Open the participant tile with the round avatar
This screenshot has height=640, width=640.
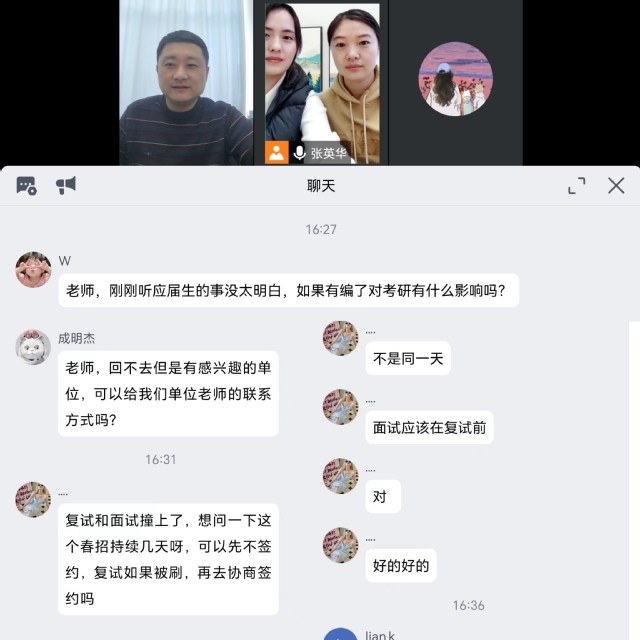pyautogui.click(x=455, y=78)
